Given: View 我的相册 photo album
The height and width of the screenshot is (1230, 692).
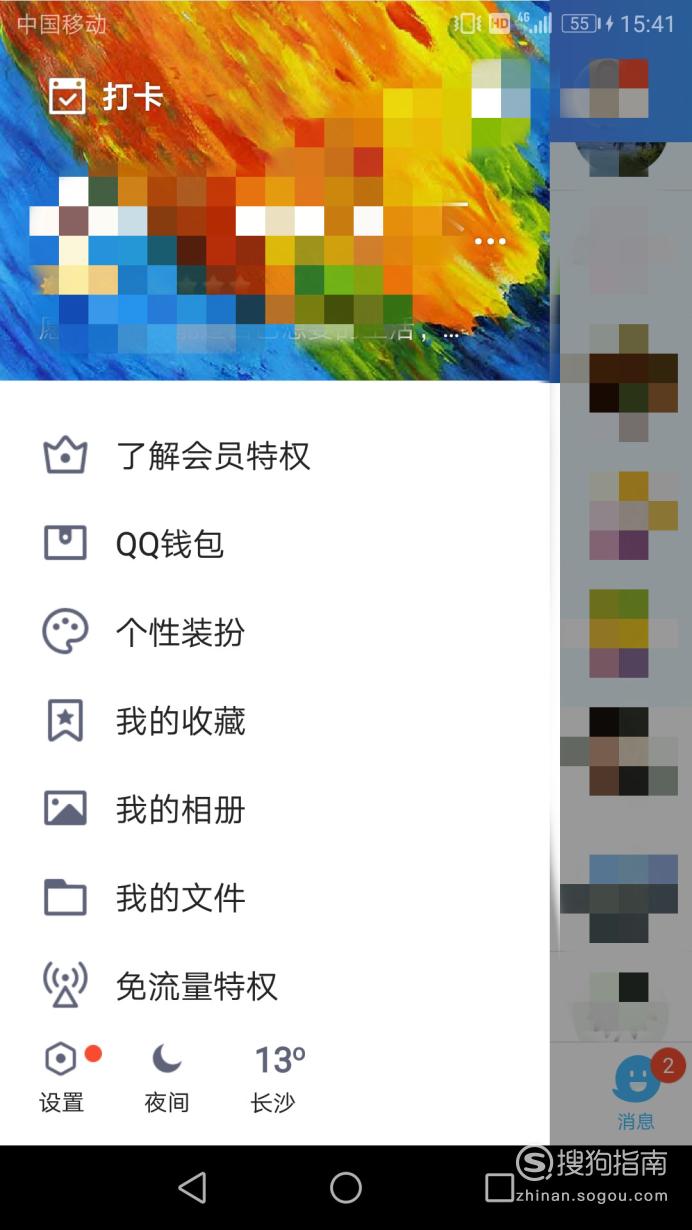Looking at the screenshot, I should coord(275,809).
